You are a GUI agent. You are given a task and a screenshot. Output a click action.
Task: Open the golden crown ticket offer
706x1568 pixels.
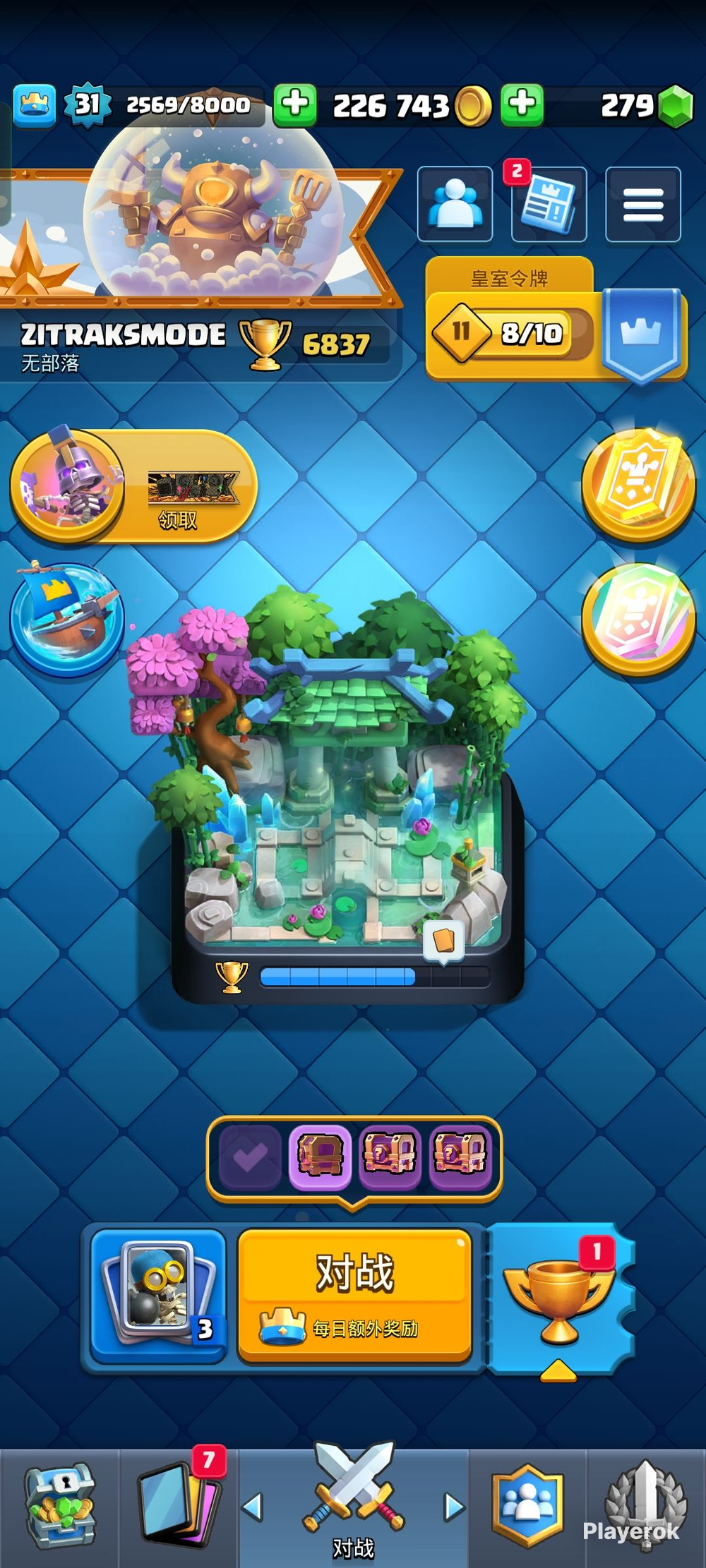pos(639,485)
